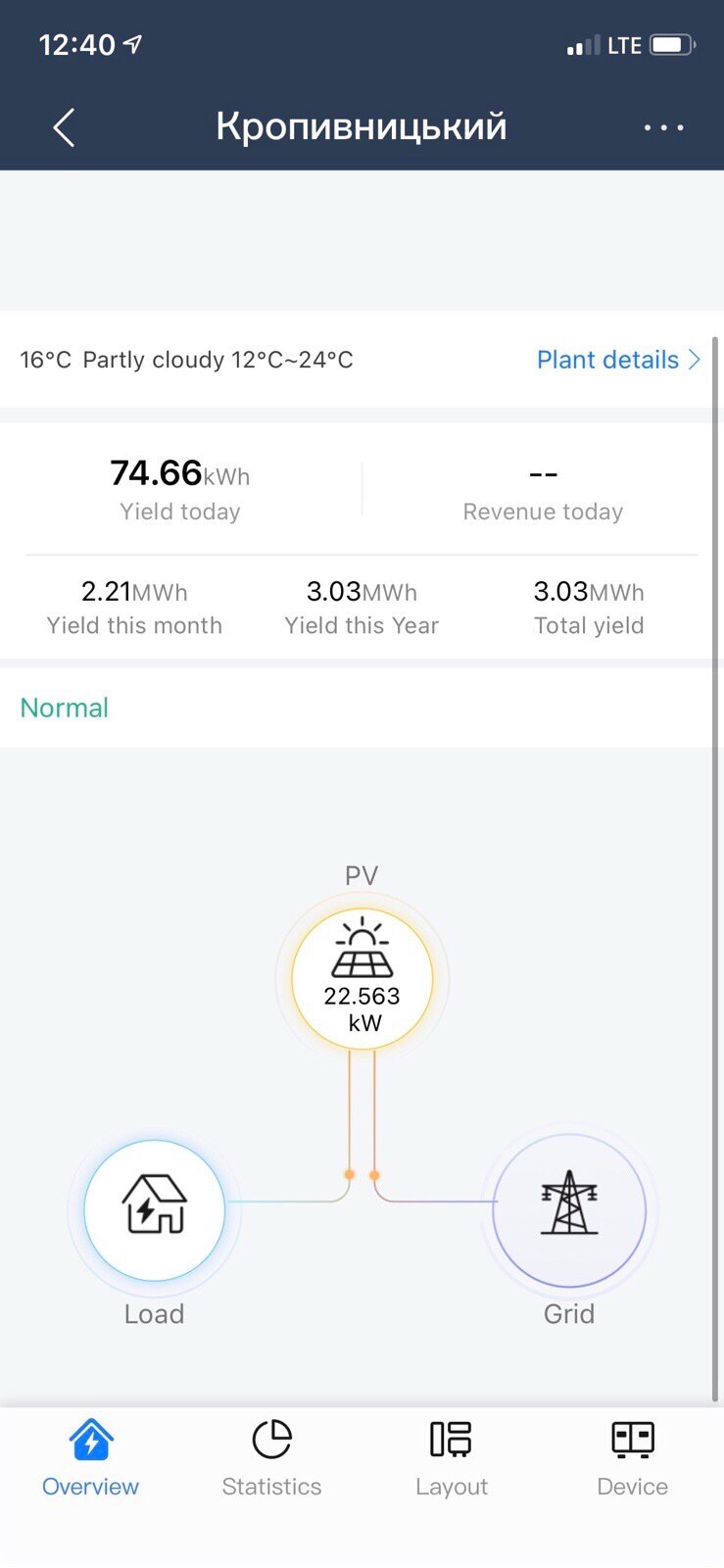
Task: Switch to the Statistics tab
Action: coord(271,1457)
